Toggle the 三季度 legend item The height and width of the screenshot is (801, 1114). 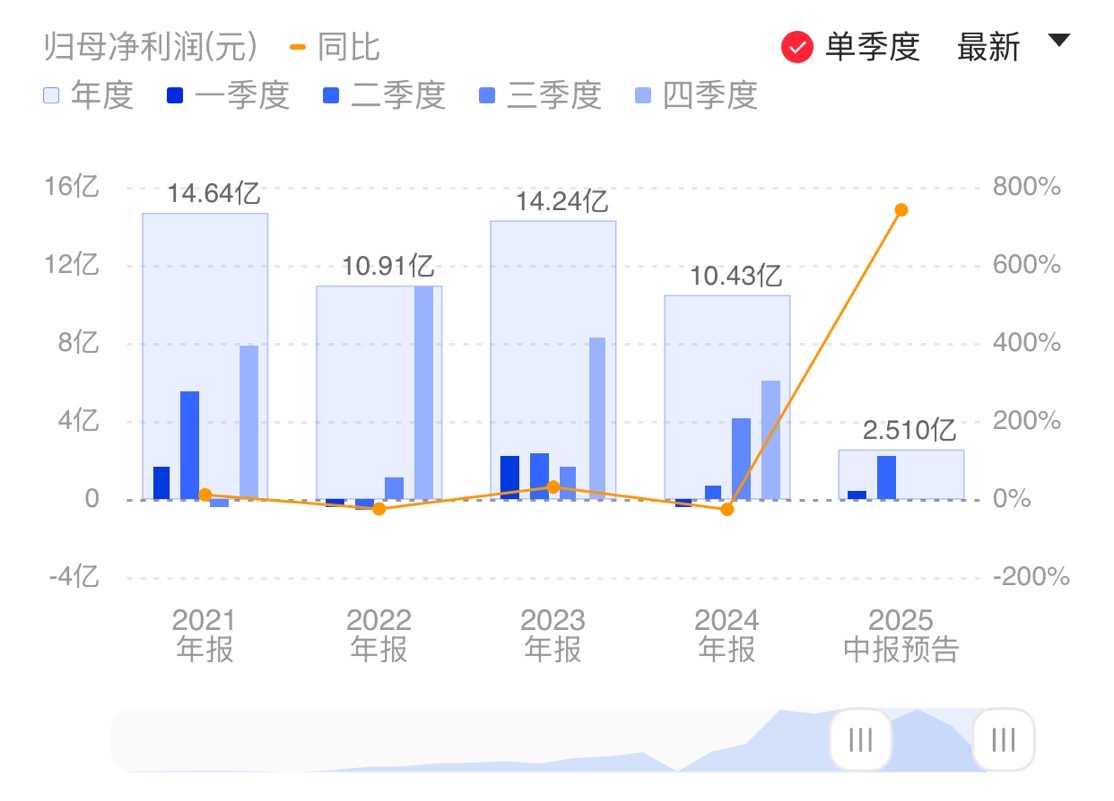(x=539, y=96)
